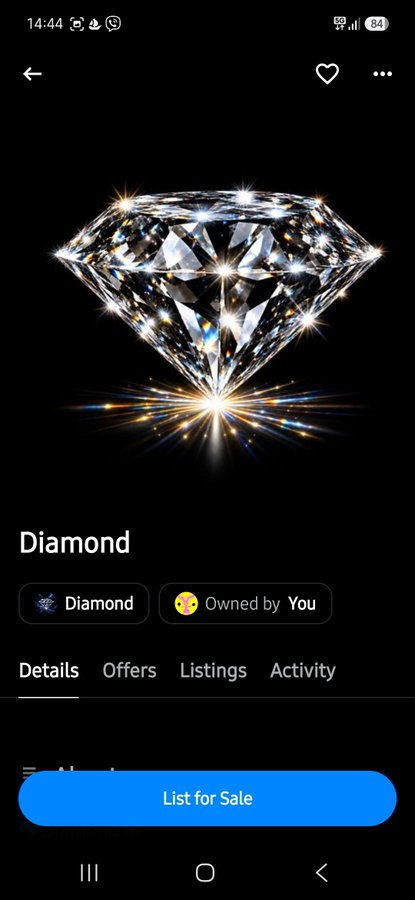
Task: Go to the home screen
Action: (x=205, y=872)
